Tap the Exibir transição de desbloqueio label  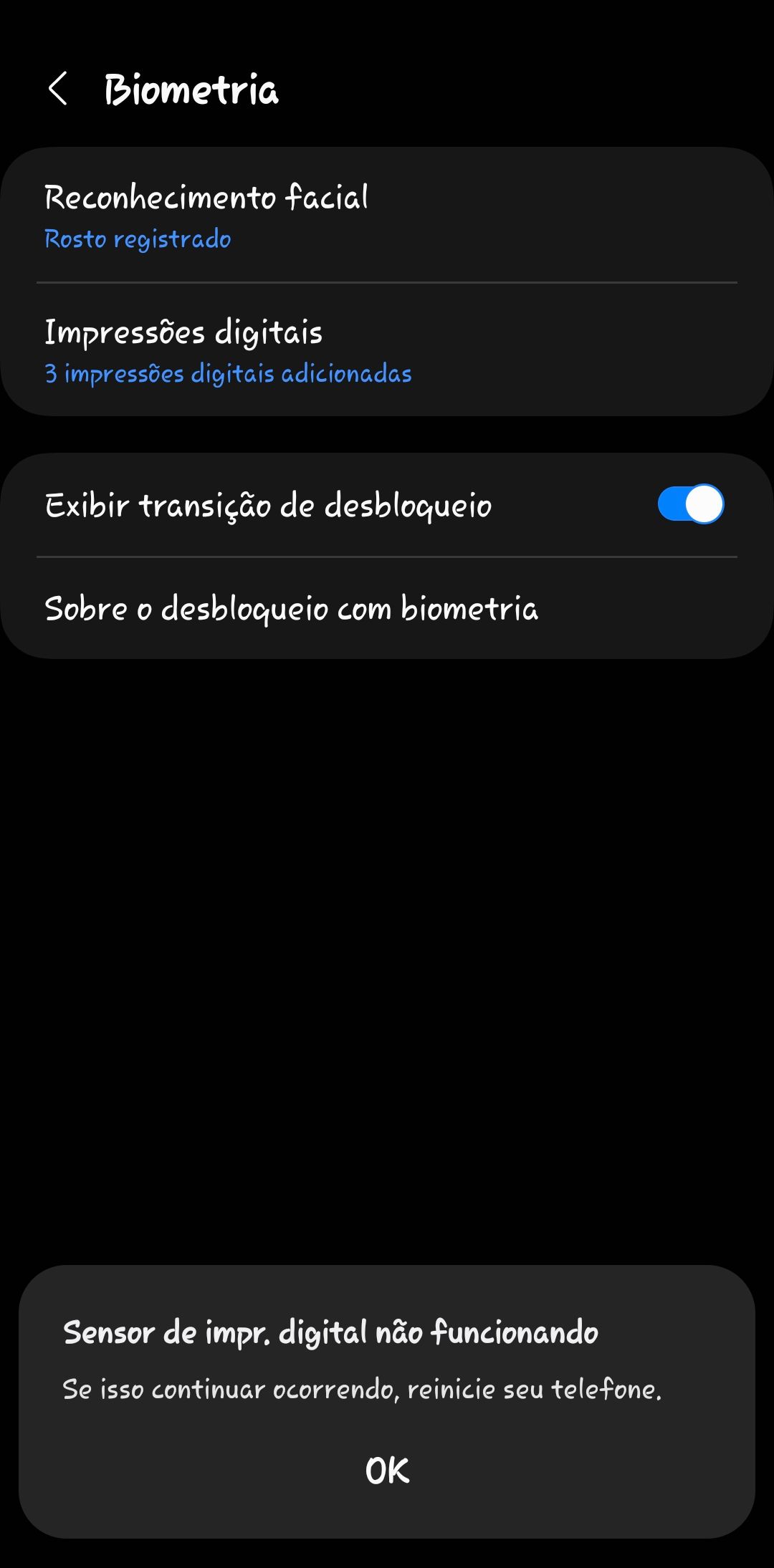coord(267,506)
